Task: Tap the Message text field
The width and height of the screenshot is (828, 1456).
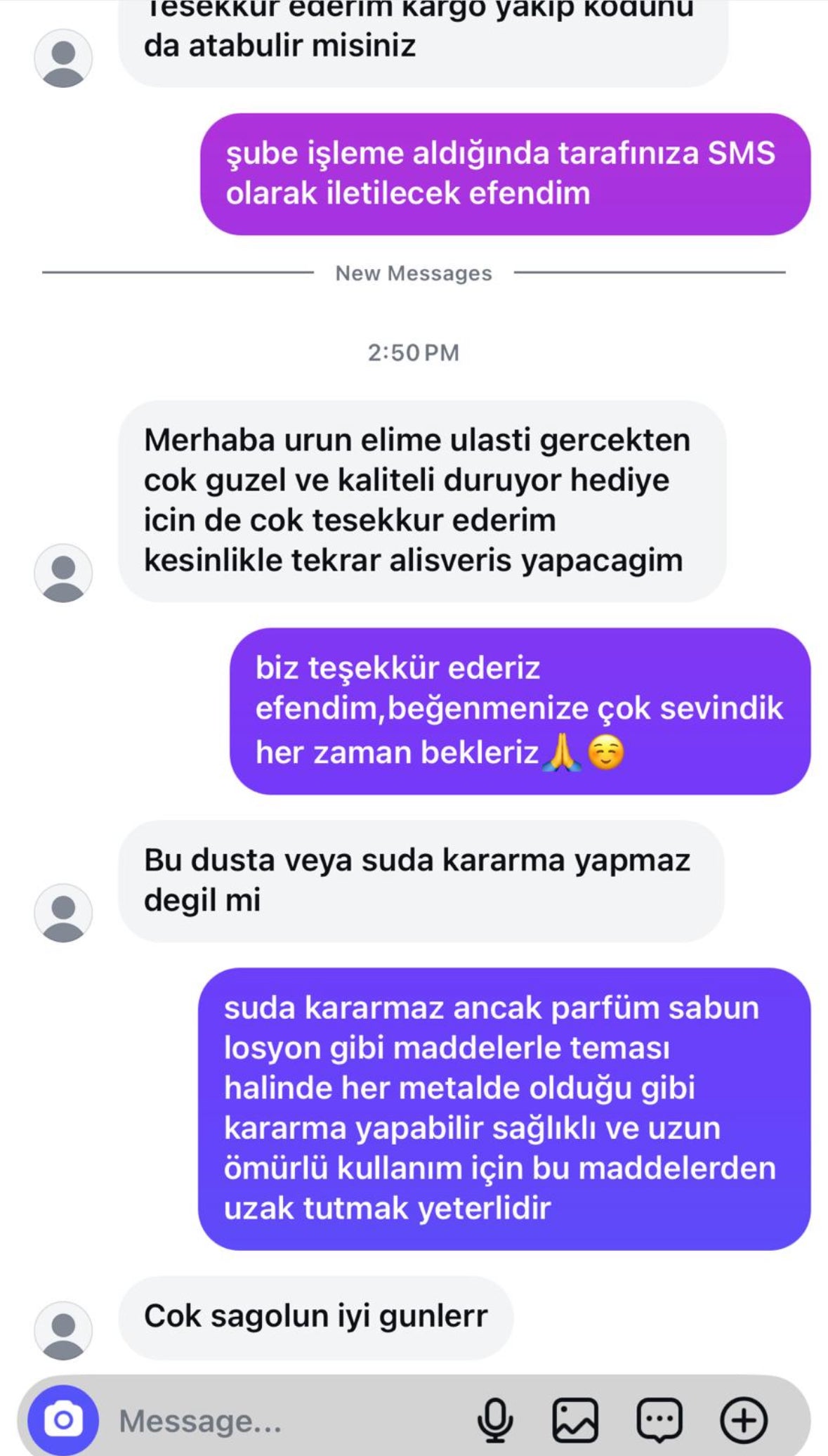Action: [281, 1421]
